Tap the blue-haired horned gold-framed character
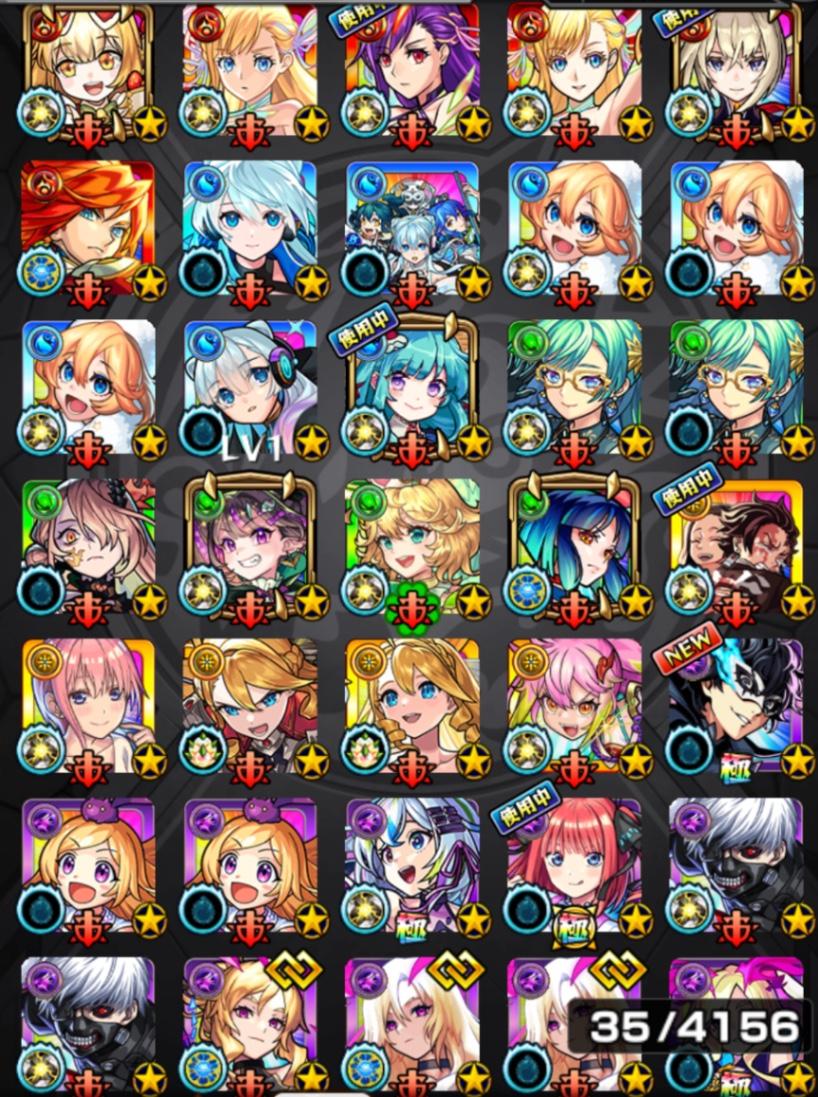 pos(573,545)
